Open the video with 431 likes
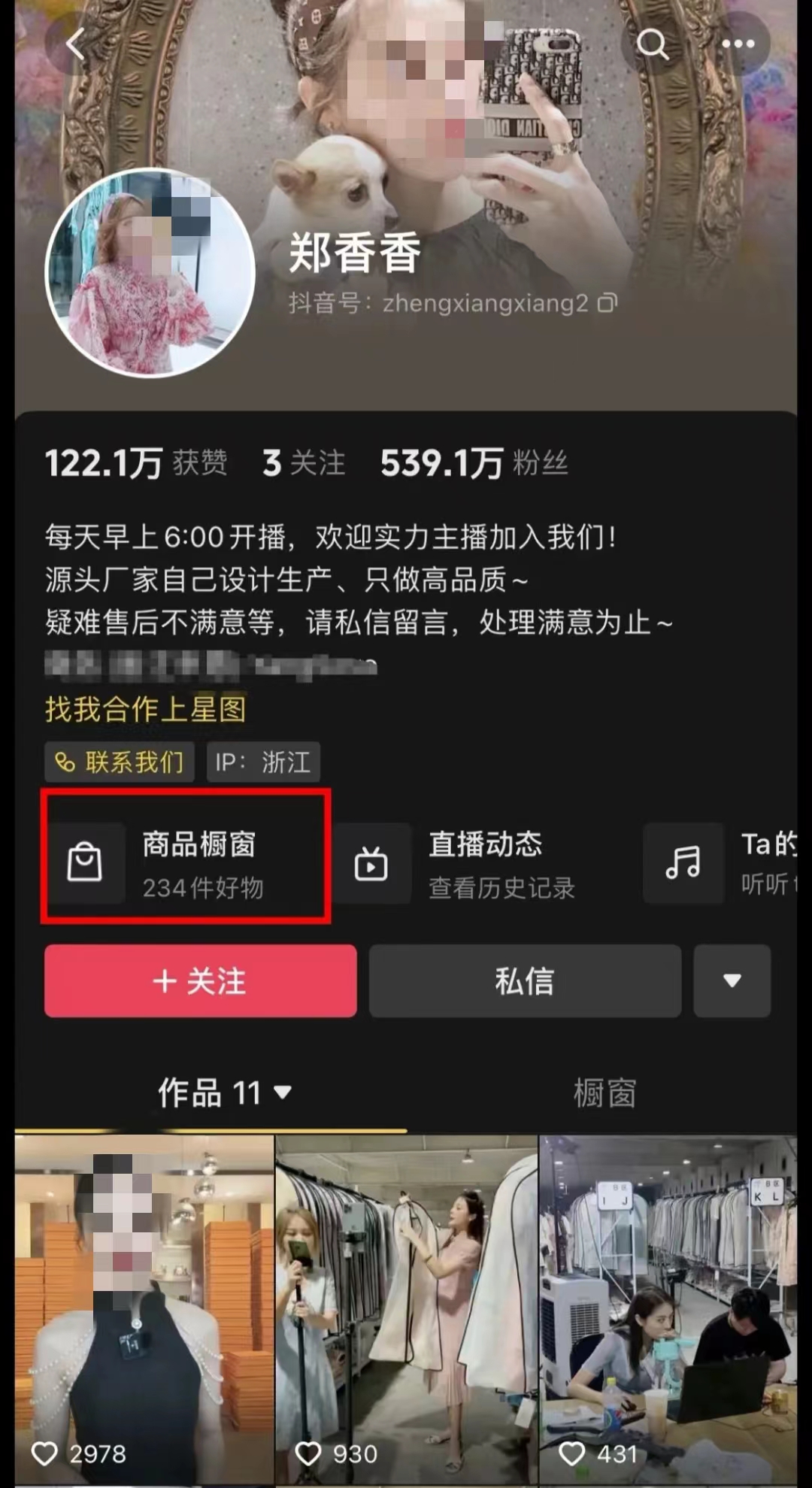This screenshot has width=812, height=1488. [x=668, y=1308]
